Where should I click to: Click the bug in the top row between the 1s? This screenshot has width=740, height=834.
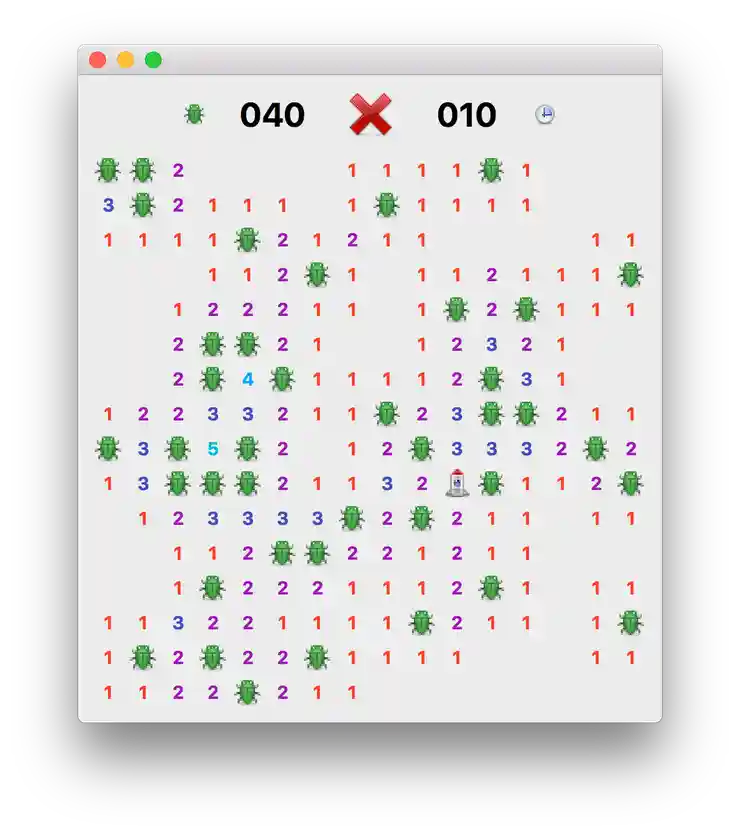[x=490, y=169]
